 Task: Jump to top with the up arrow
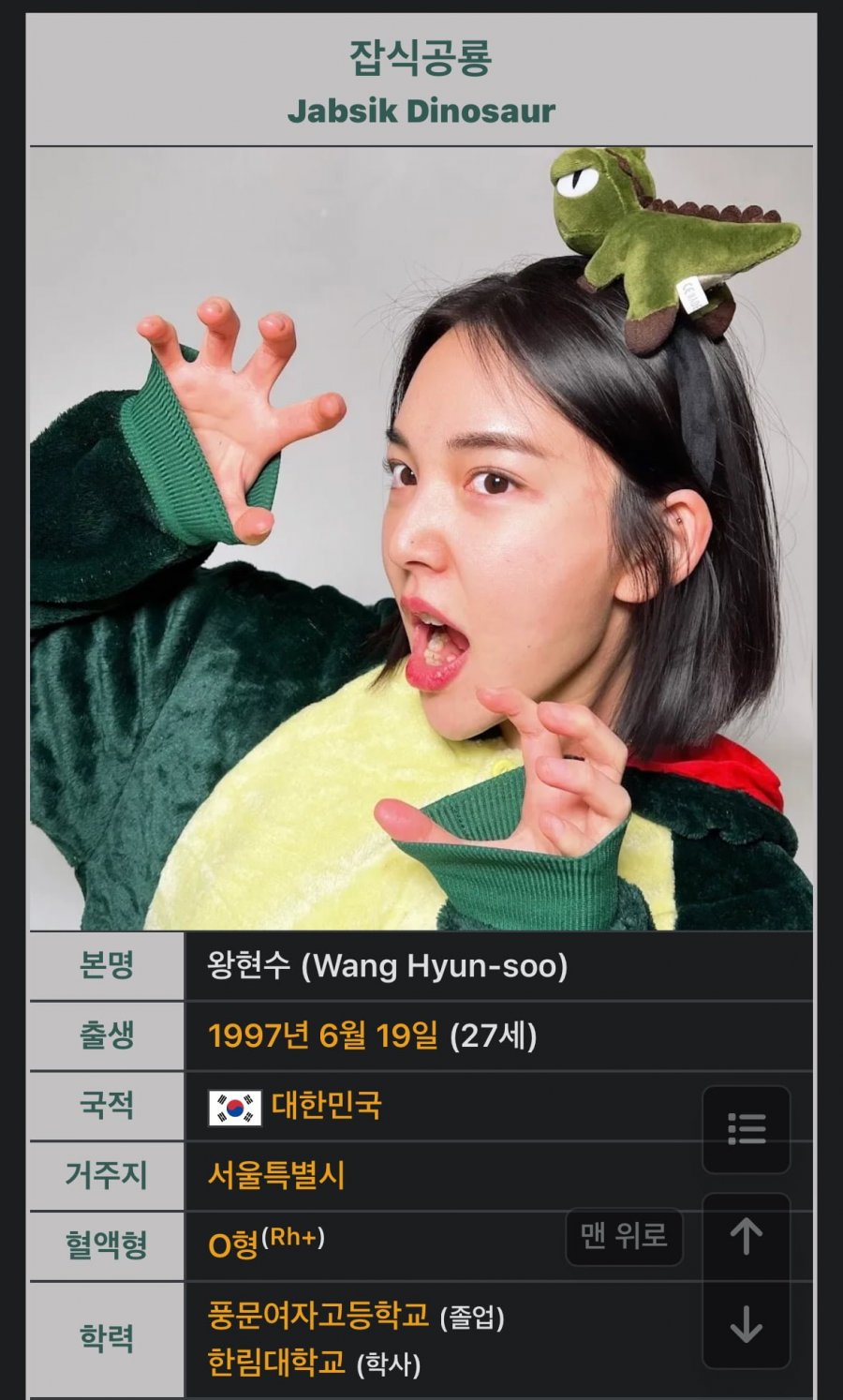[x=747, y=1237]
